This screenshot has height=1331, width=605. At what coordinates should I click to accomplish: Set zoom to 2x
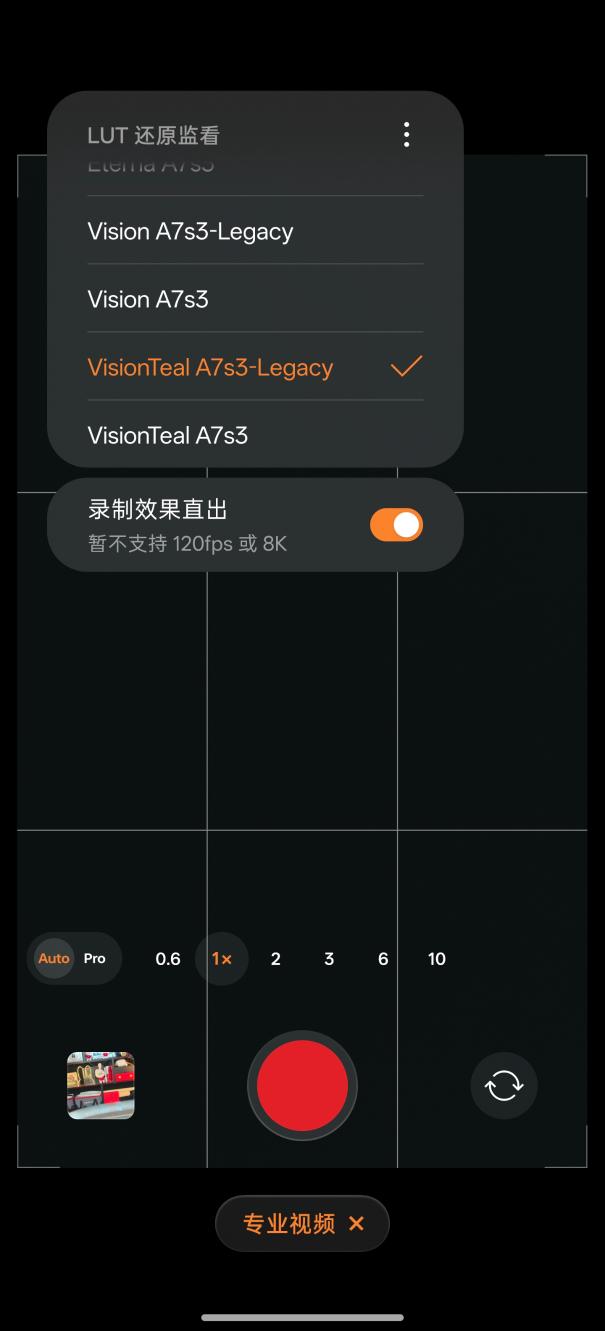point(276,959)
